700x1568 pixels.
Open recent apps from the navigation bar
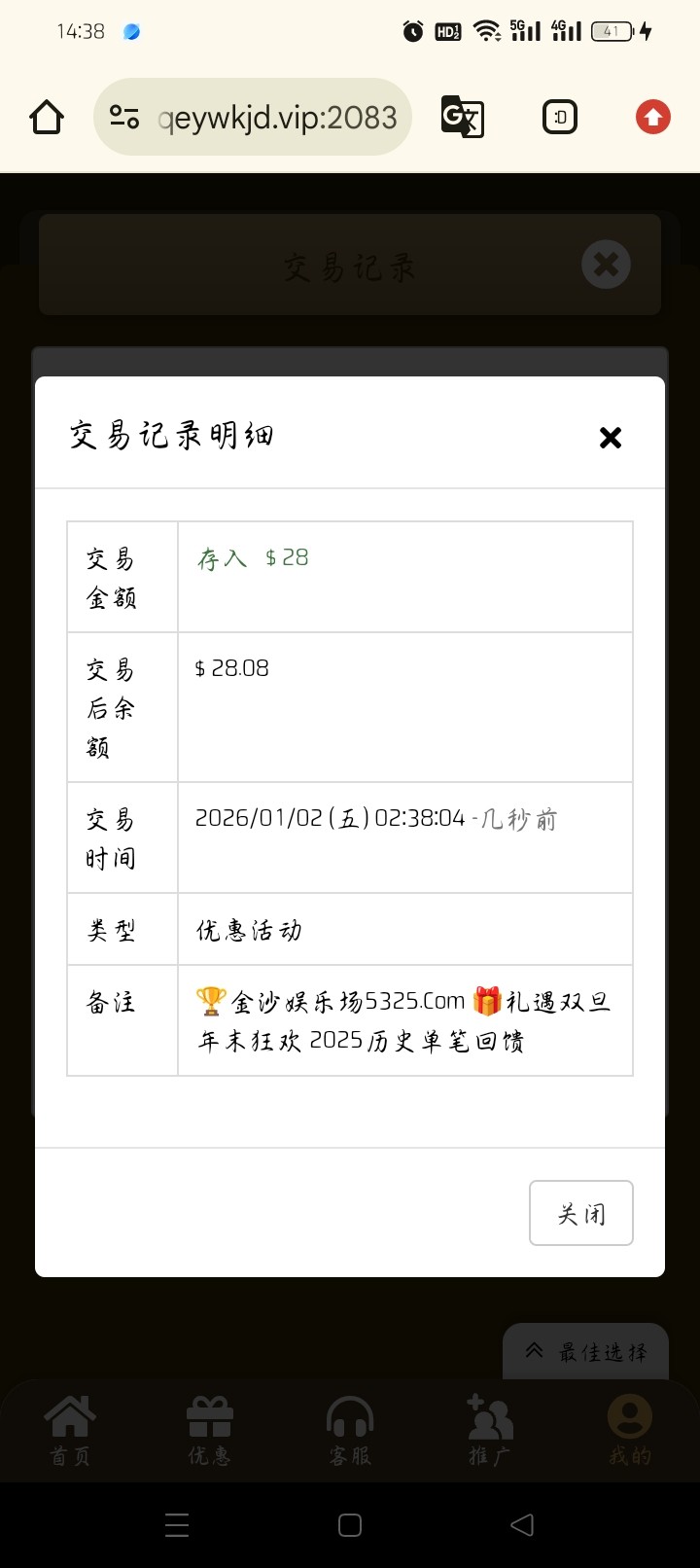point(177,1524)
